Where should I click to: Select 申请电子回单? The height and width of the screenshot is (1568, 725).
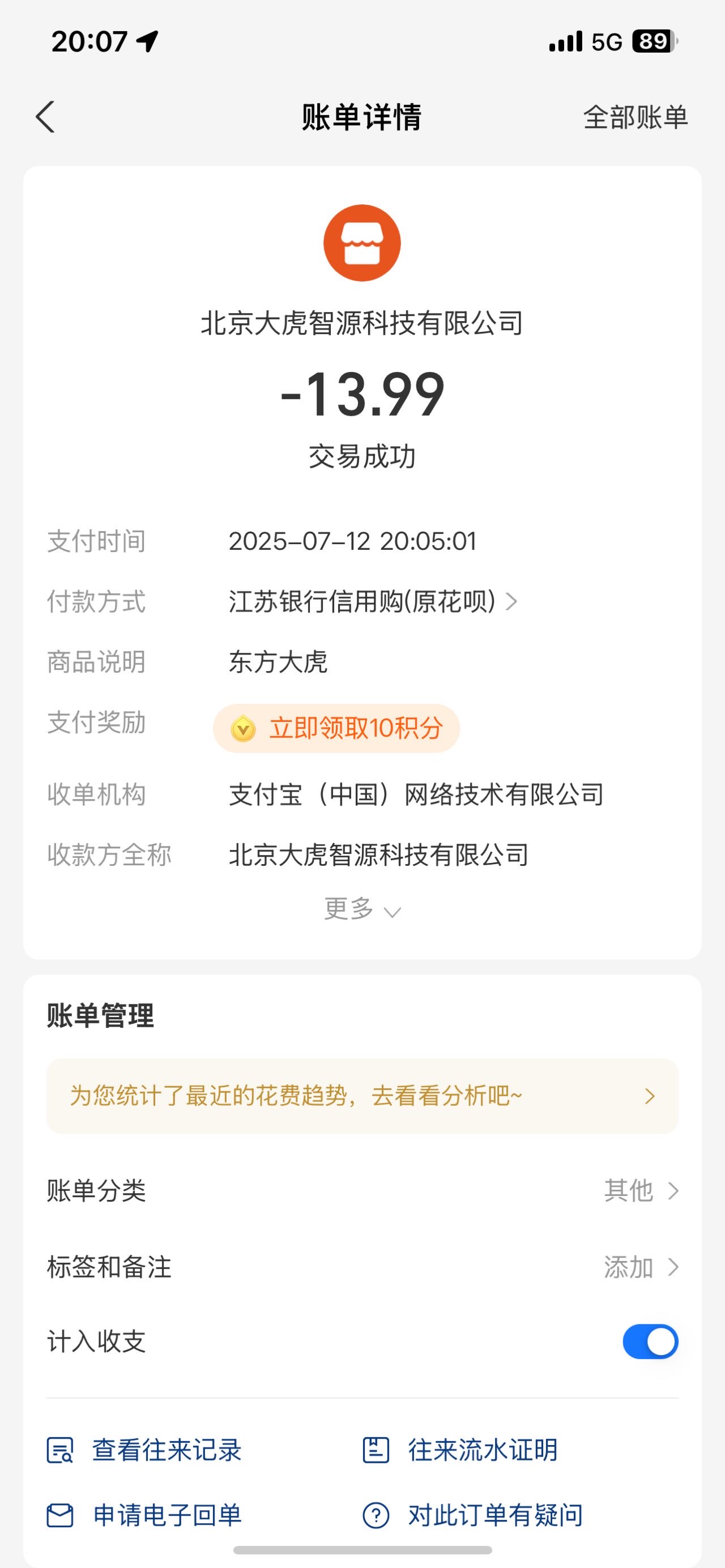(x=144, y=1514)
